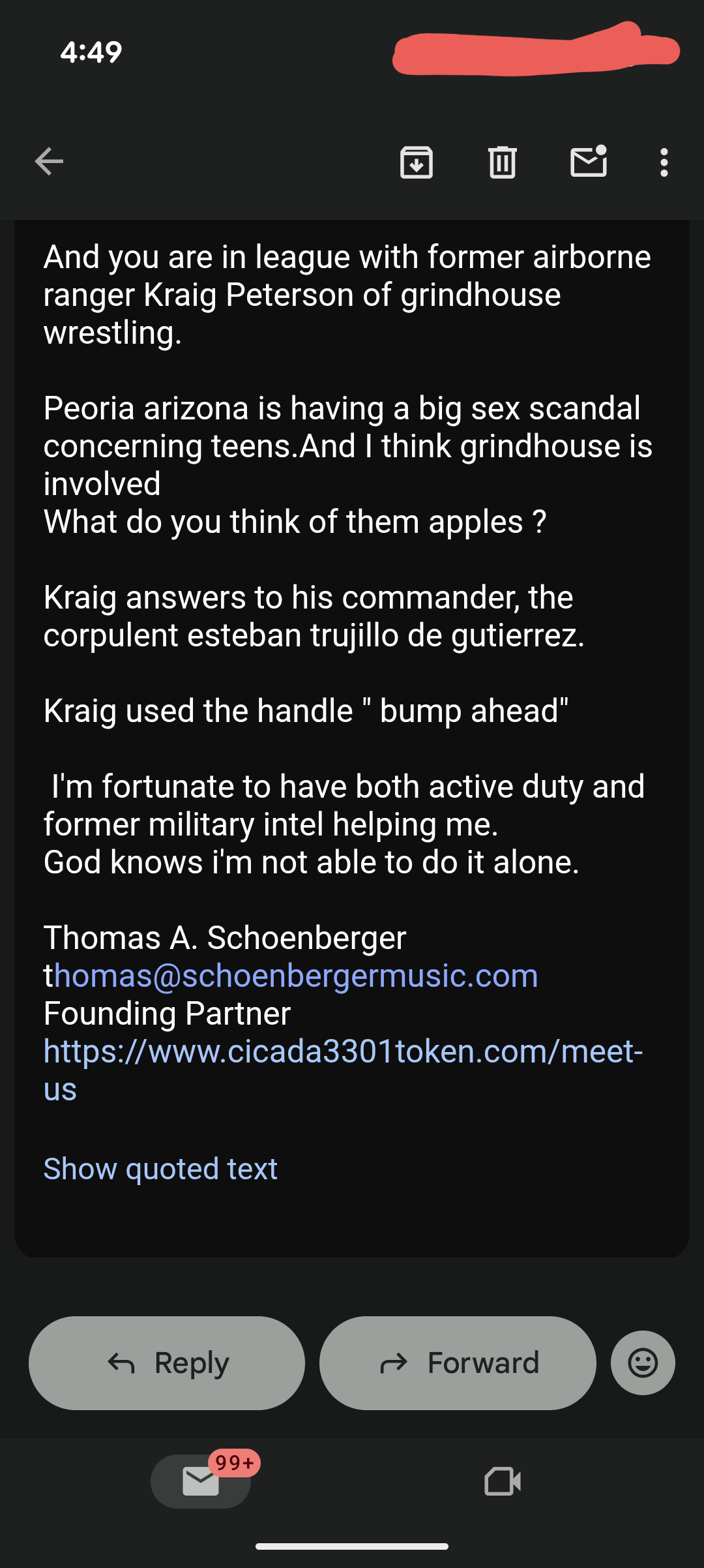The height and width of the screenshot is (1568, 704).
Task: Expand Show quoted text
Action: (160, 1169)
